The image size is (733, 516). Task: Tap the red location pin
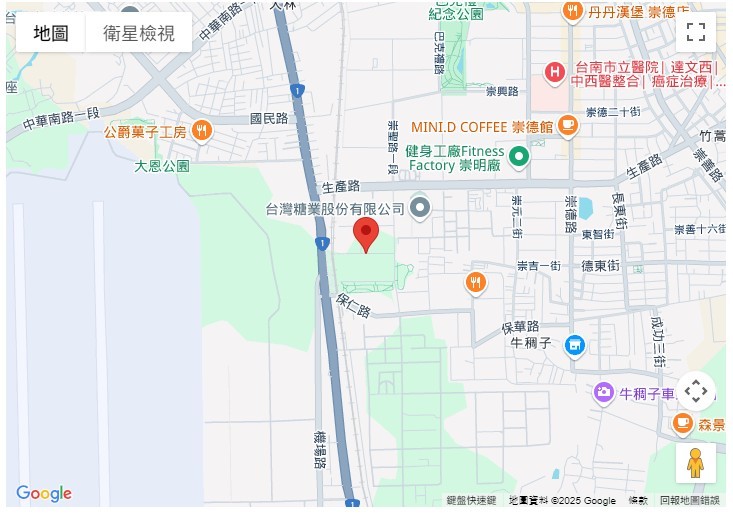367,235
